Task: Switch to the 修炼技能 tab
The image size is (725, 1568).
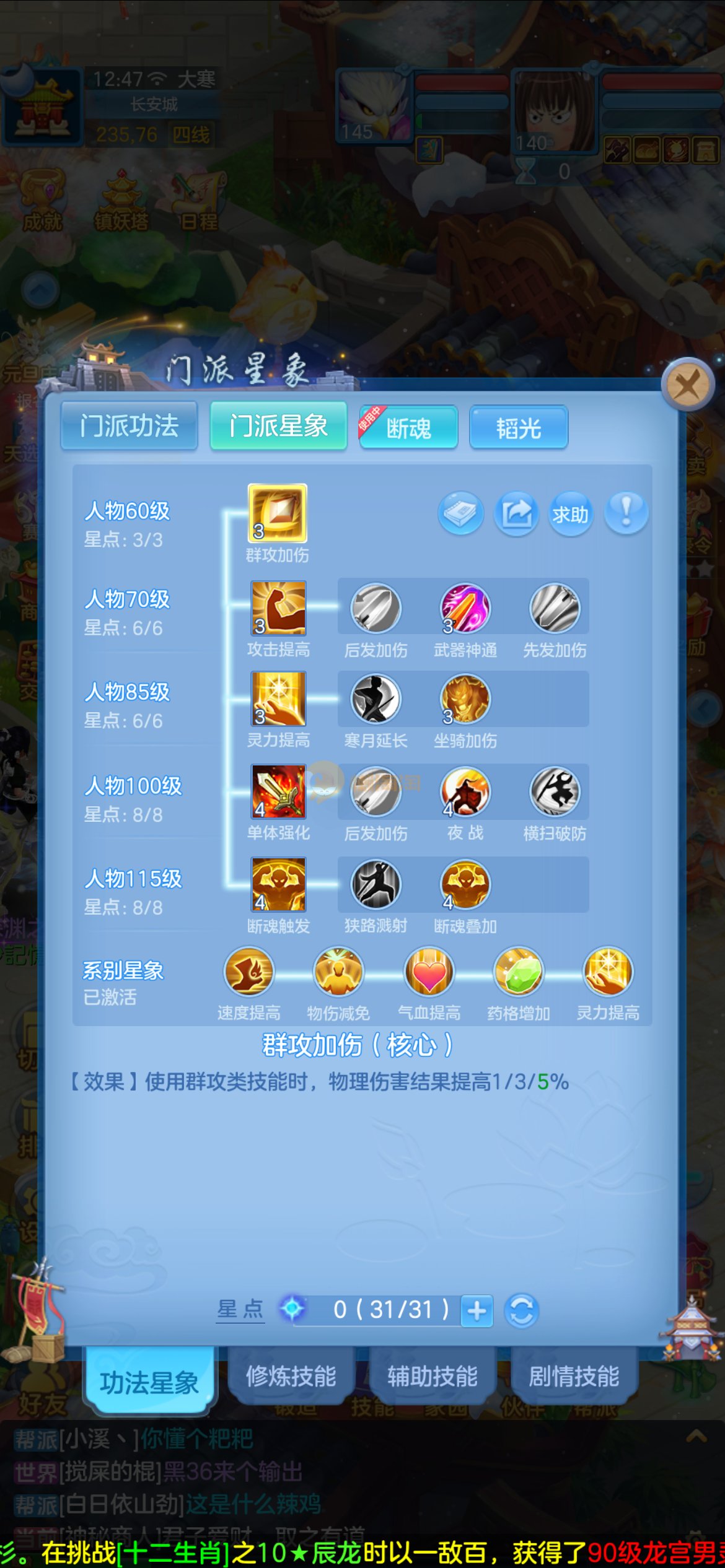Action: tap(291, 1377)
